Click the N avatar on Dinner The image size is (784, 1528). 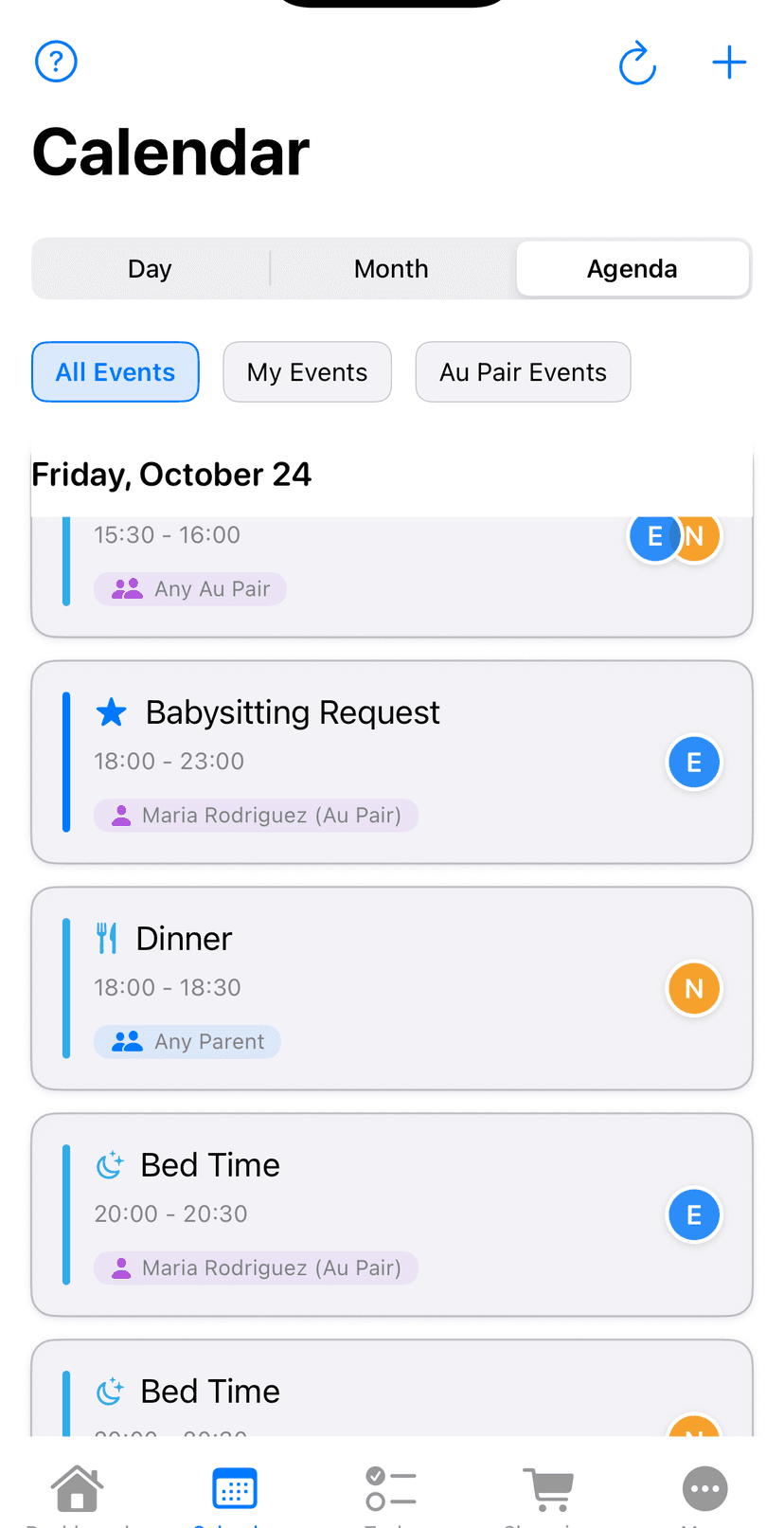click(694, 988)
